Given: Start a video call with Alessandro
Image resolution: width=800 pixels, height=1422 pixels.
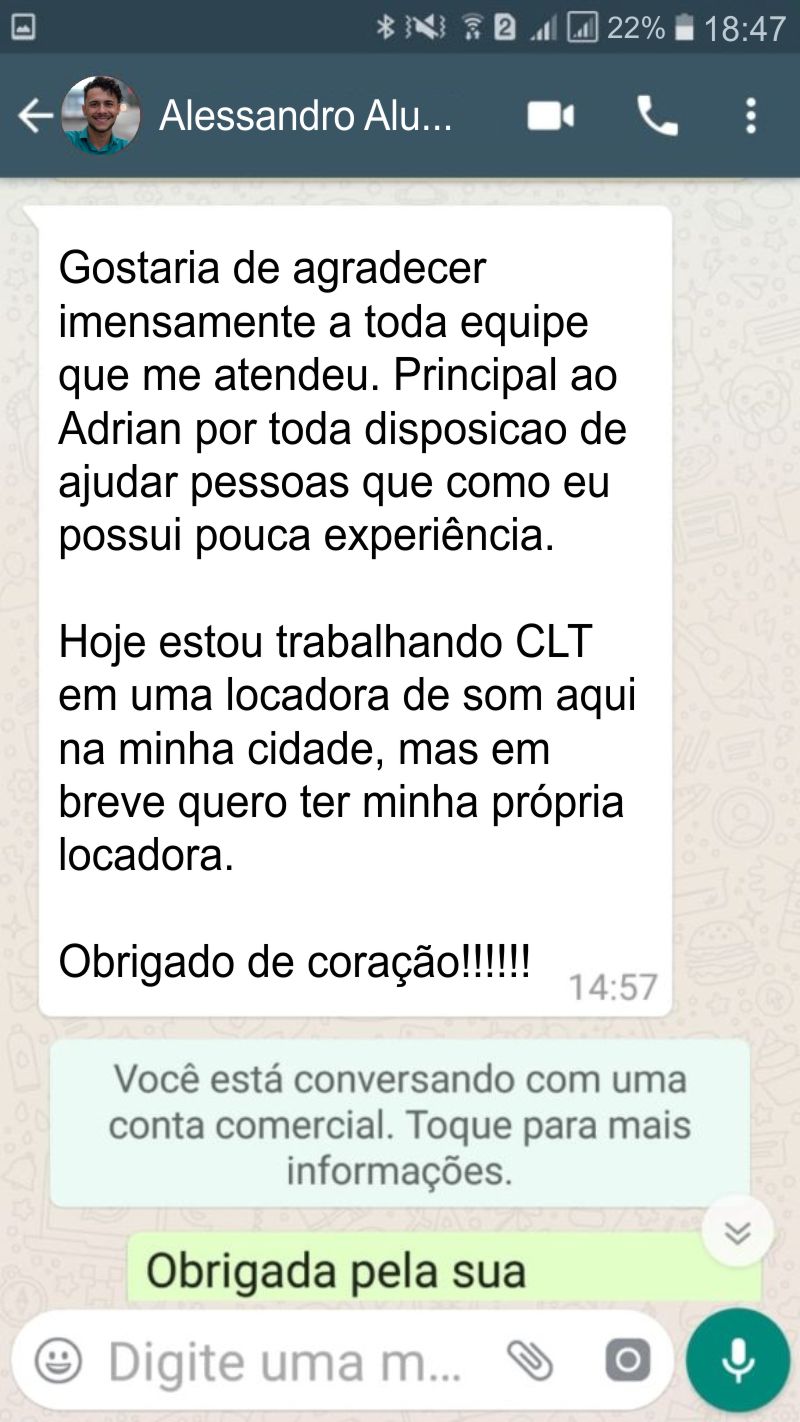Looking at the screenshot, I should 551,117.
